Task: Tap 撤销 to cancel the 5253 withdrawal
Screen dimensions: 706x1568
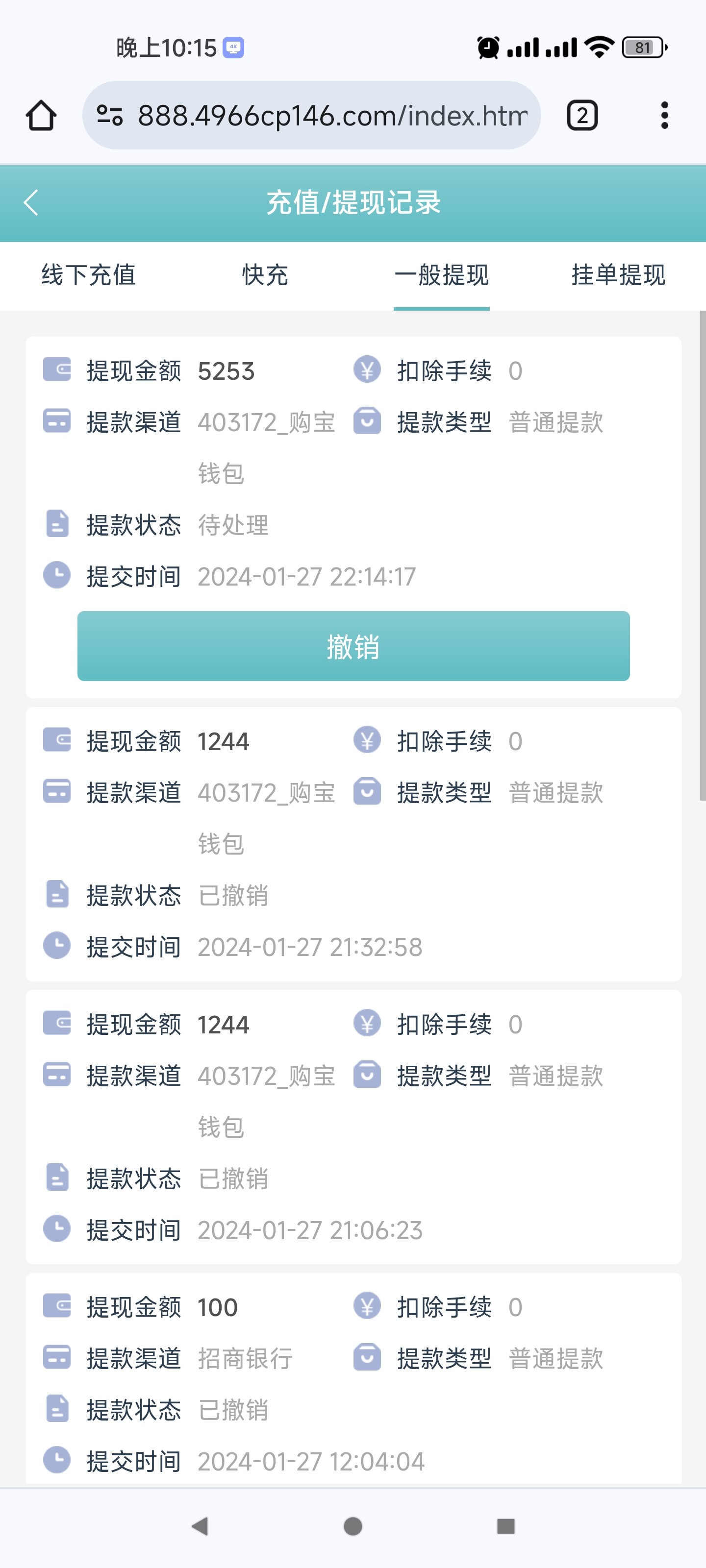Action: pos(353,646)
